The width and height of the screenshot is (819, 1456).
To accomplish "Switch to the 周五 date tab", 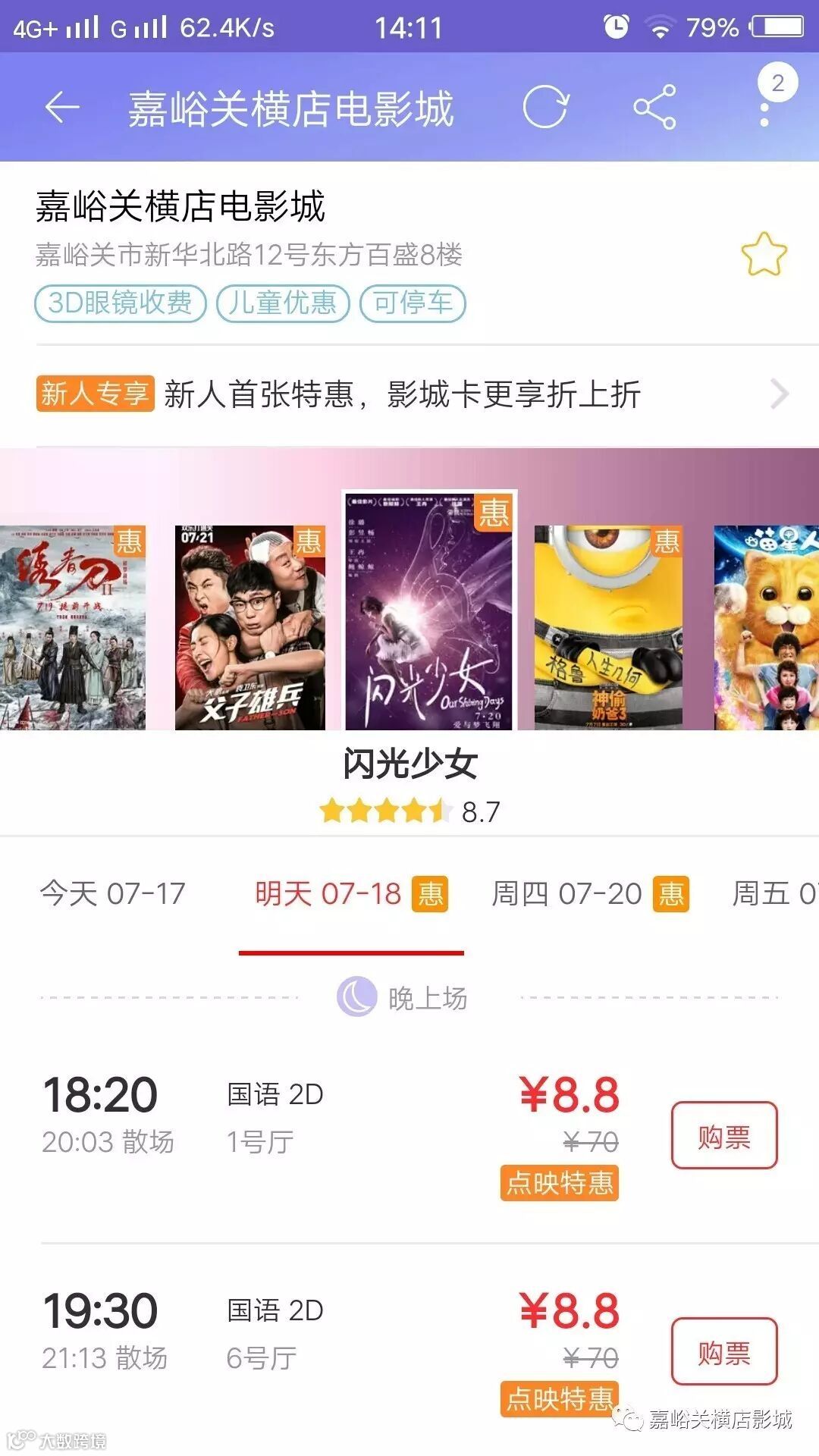I will (x=773, y=894).
